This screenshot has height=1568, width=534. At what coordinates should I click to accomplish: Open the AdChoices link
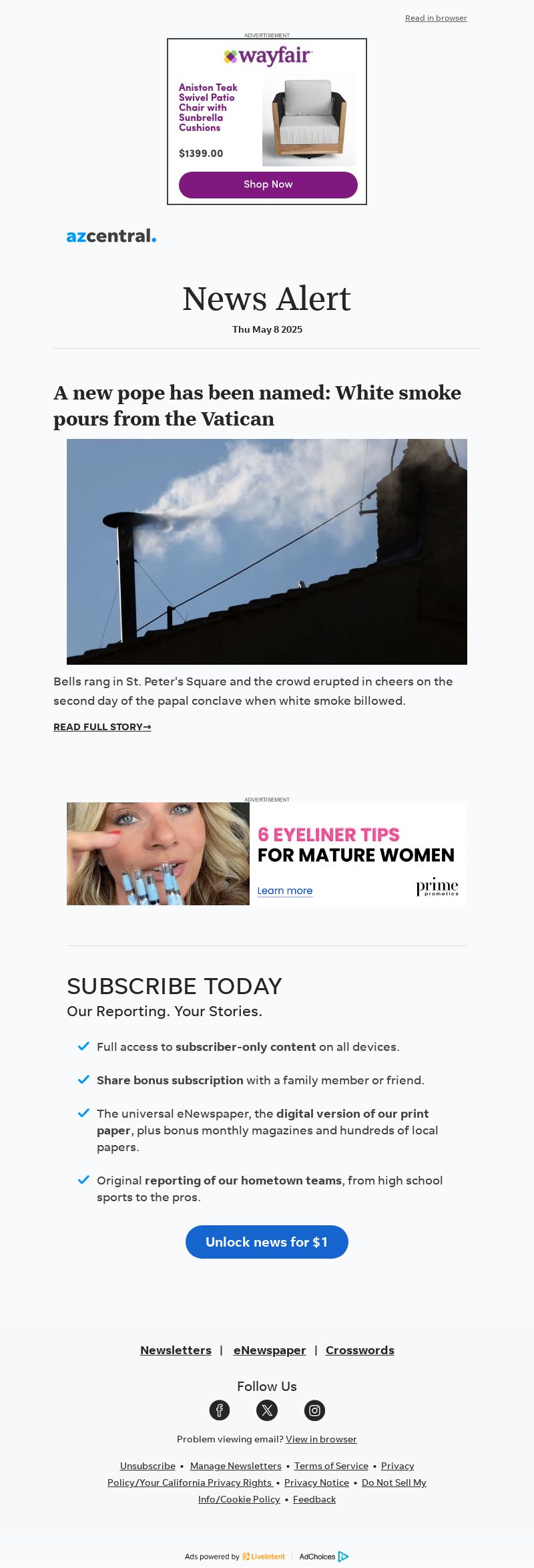(x=324, y=1557)
